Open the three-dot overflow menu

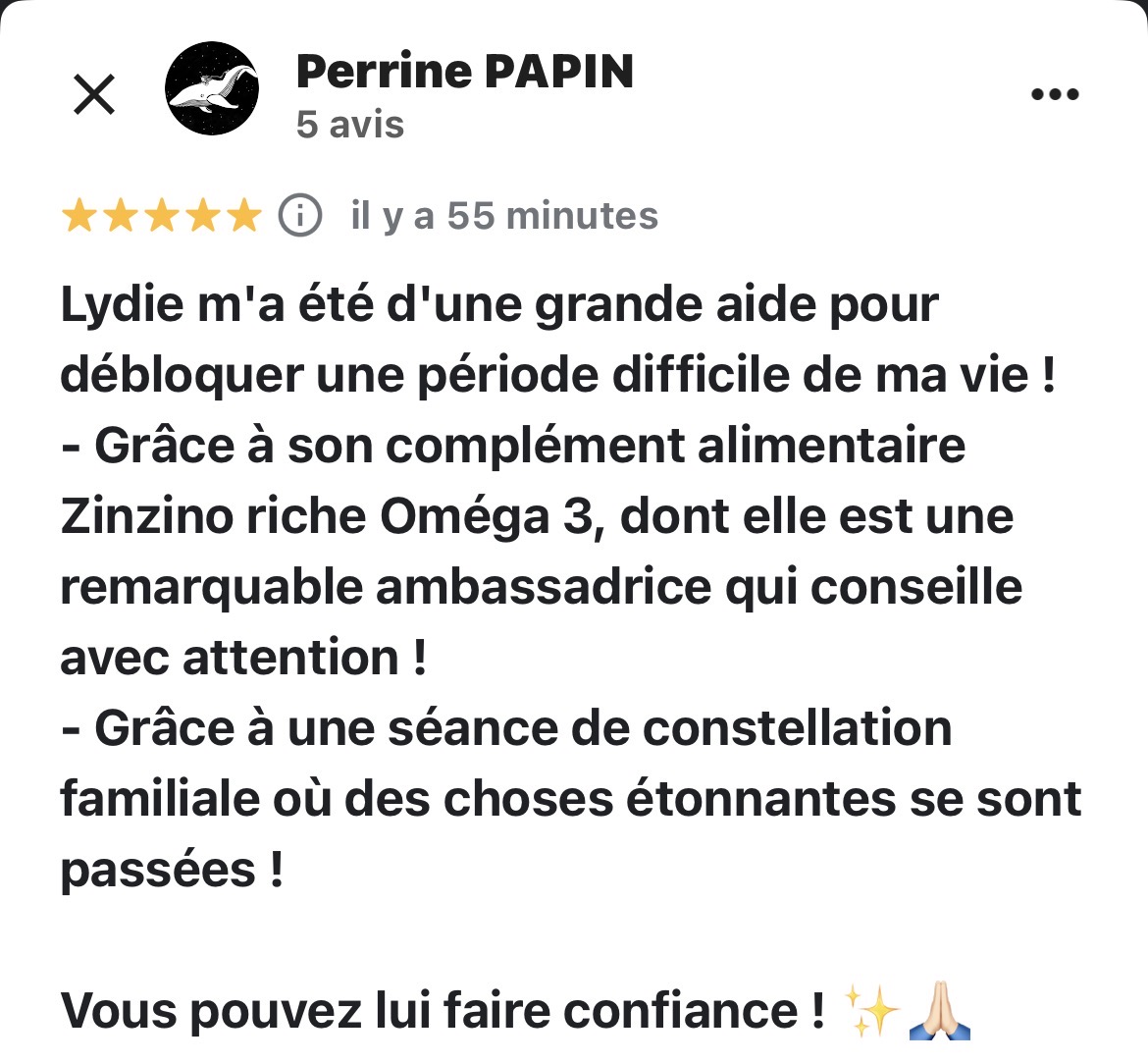pos(1056,95)
